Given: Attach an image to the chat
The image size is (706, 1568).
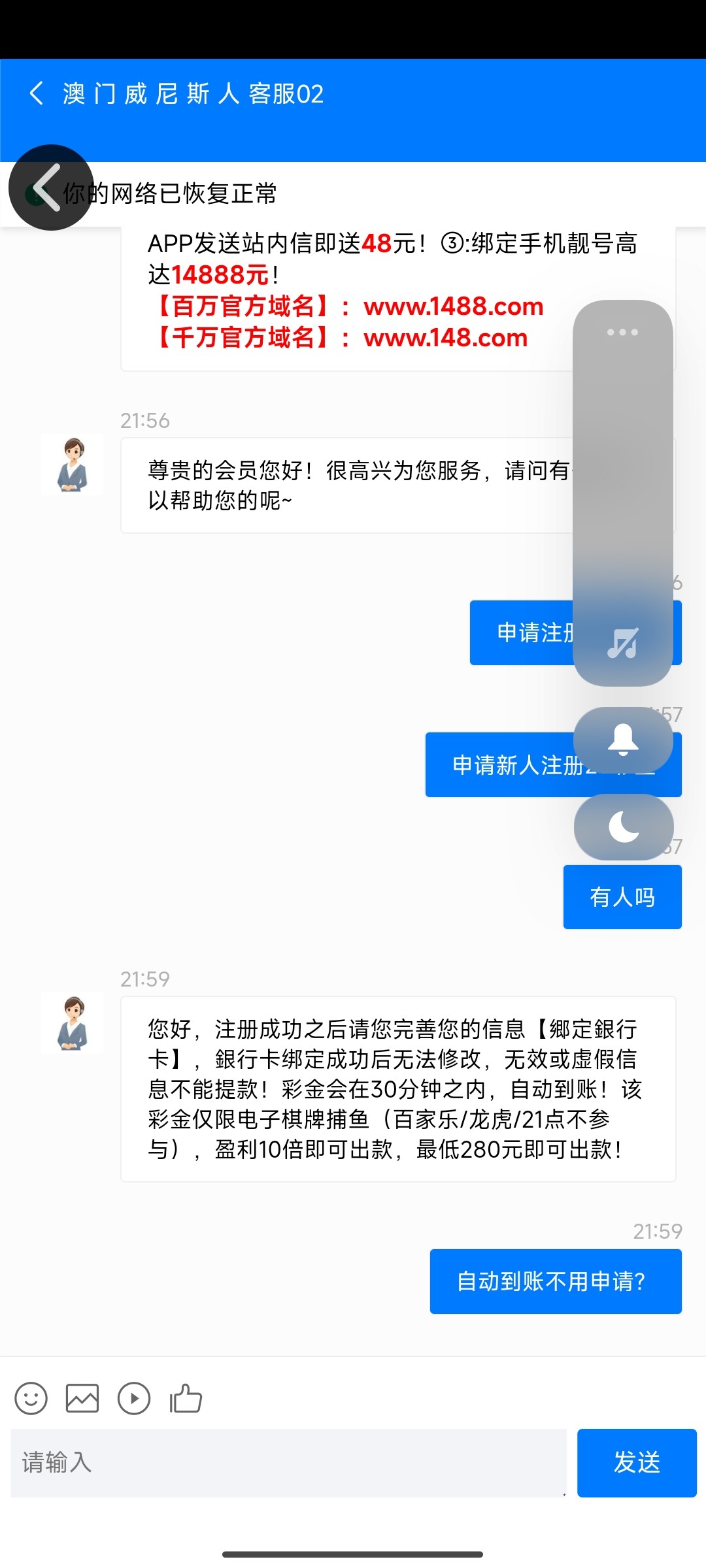Looking at the screenshot, I should (x=82, y=1399).
